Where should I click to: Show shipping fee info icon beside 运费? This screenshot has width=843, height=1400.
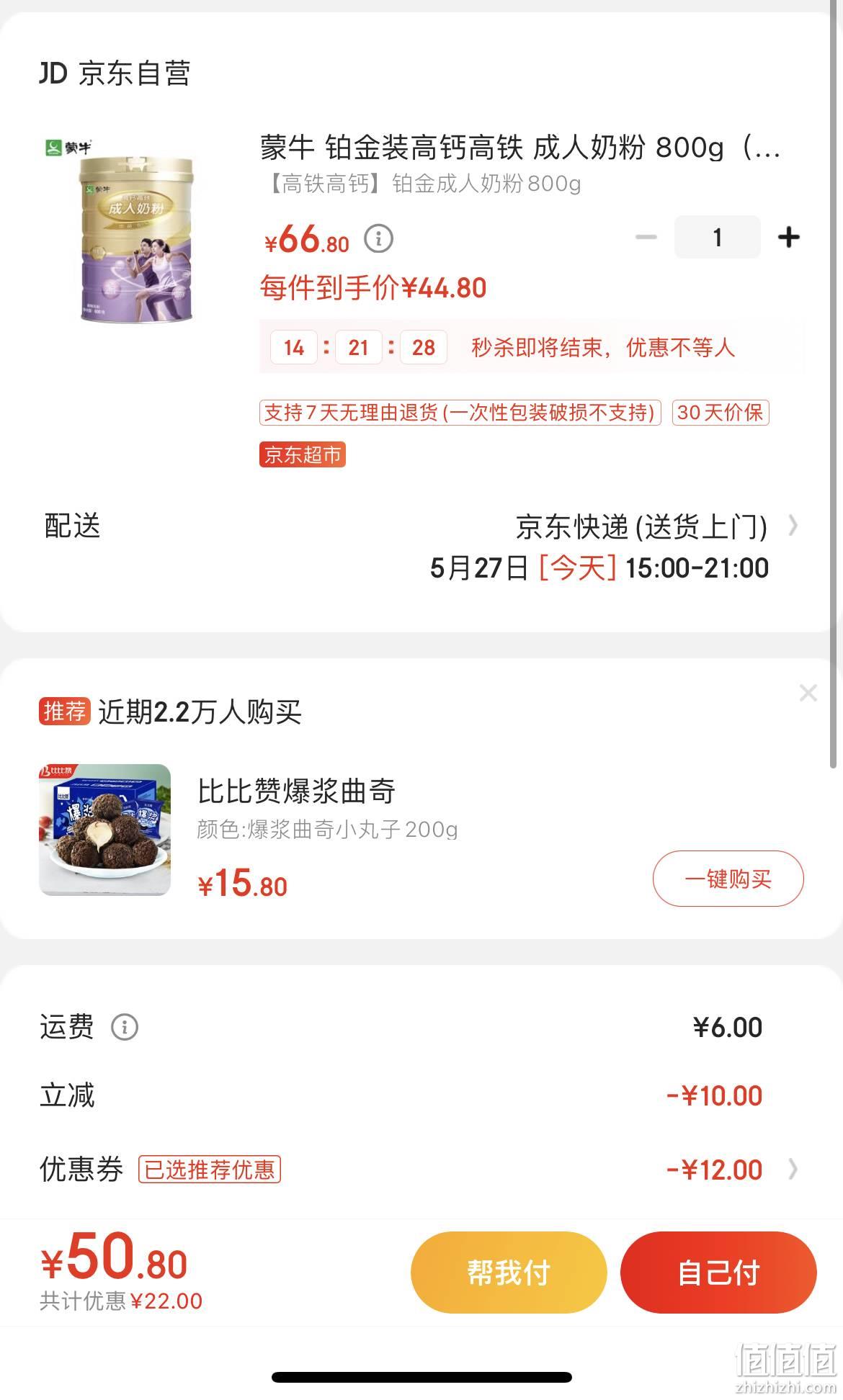click(x=124, y=1027)
